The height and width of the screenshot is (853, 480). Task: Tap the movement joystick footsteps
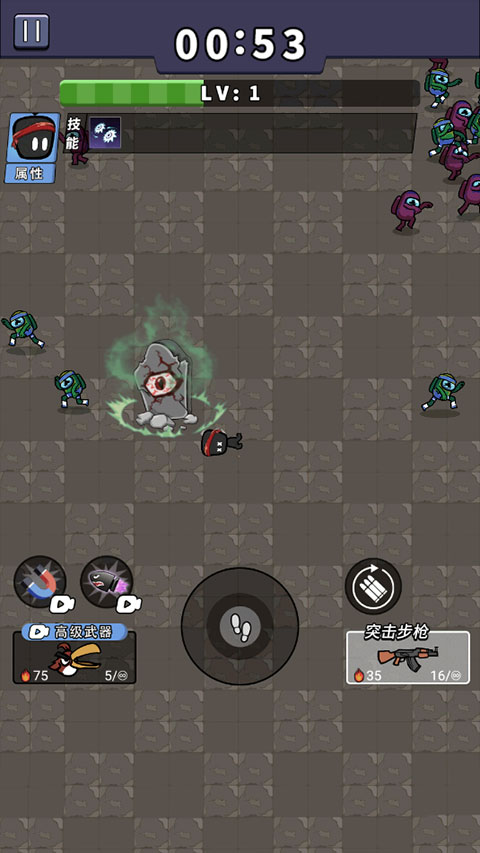(240, 627)
